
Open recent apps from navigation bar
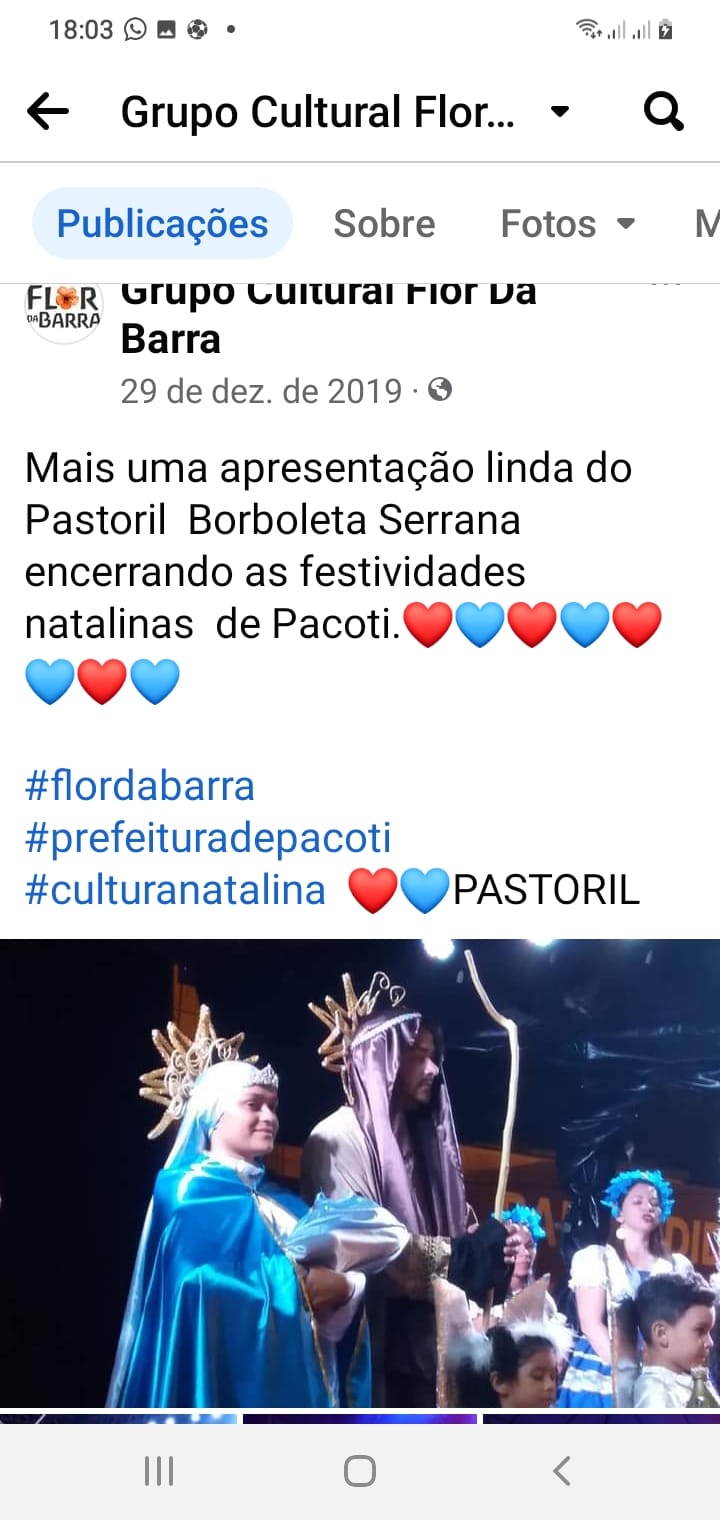[x=158, y=1471]
